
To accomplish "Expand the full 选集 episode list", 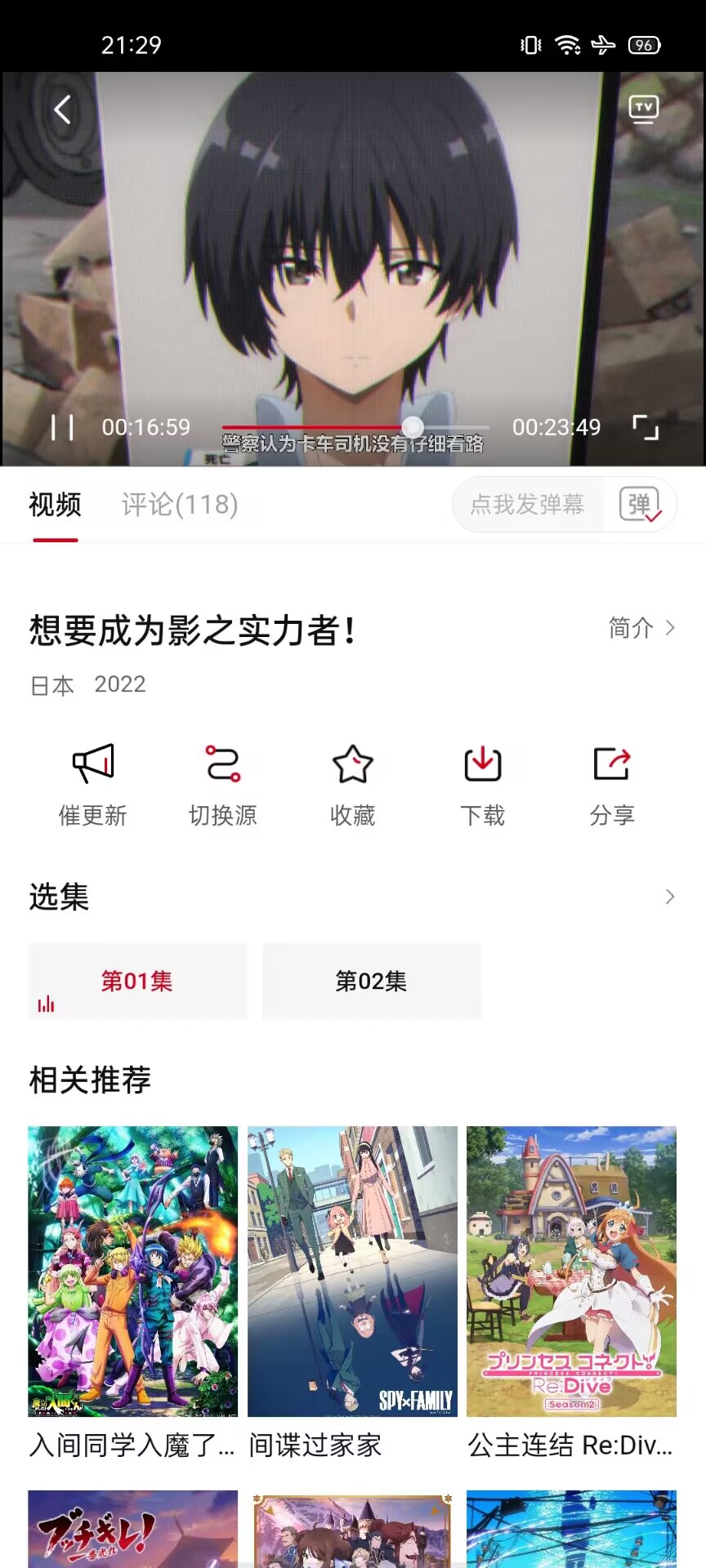I will pos(669,897).
